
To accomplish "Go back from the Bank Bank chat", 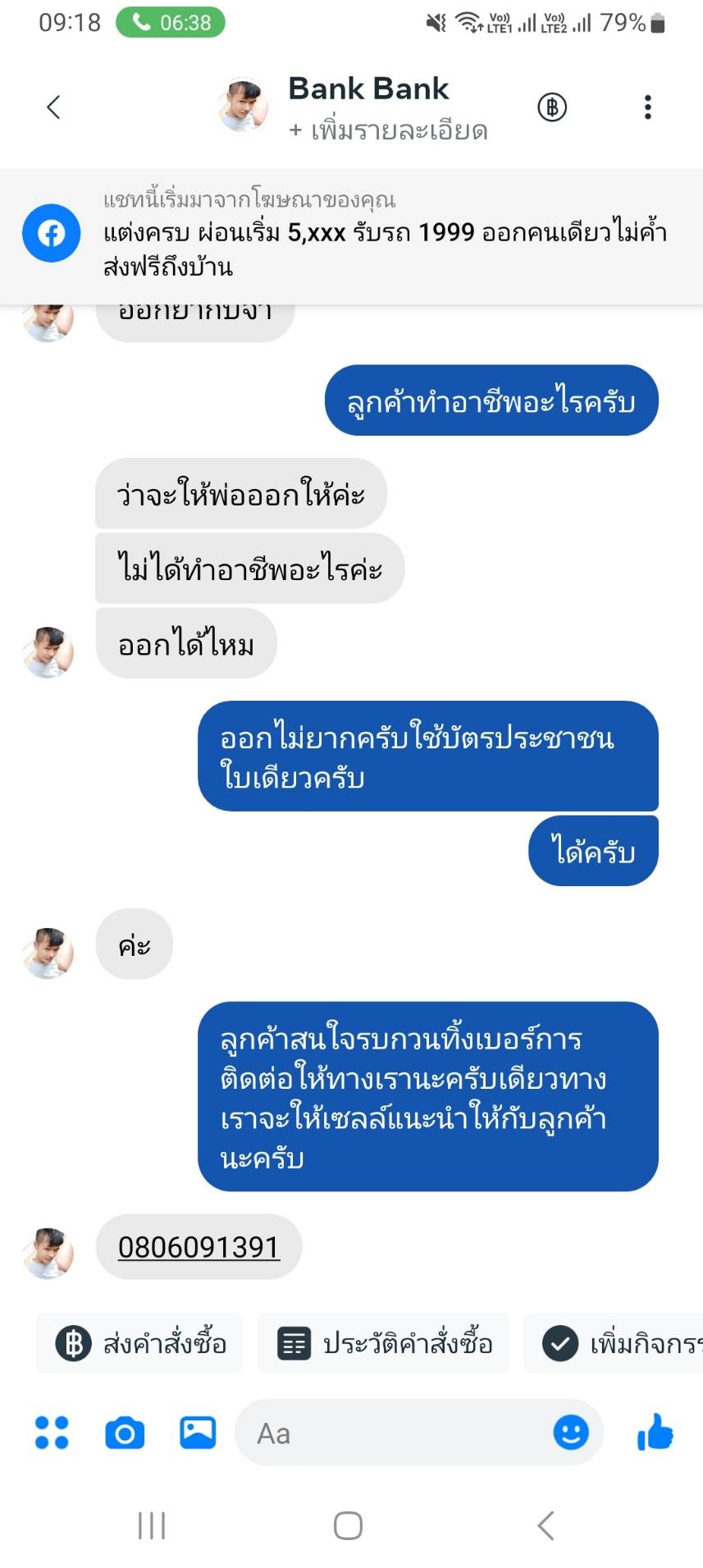I will 54,107.
